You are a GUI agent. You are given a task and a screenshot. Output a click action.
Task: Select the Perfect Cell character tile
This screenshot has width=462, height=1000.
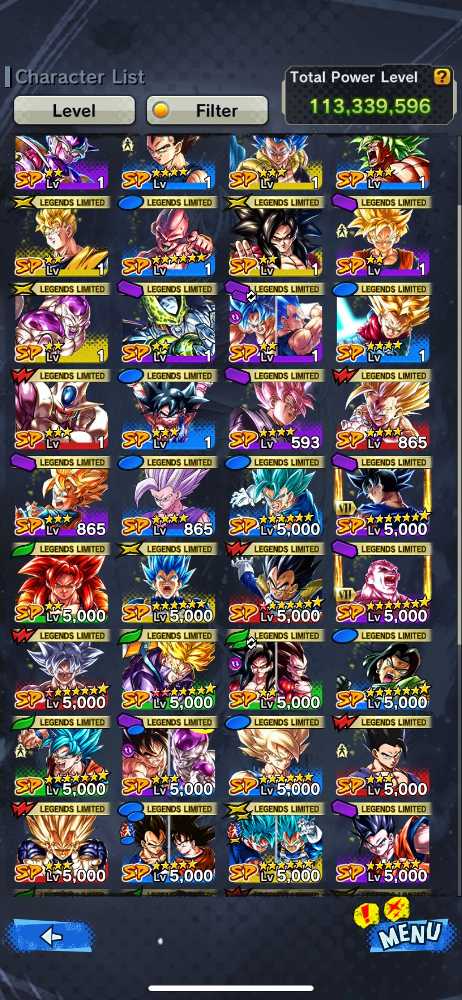168,328
